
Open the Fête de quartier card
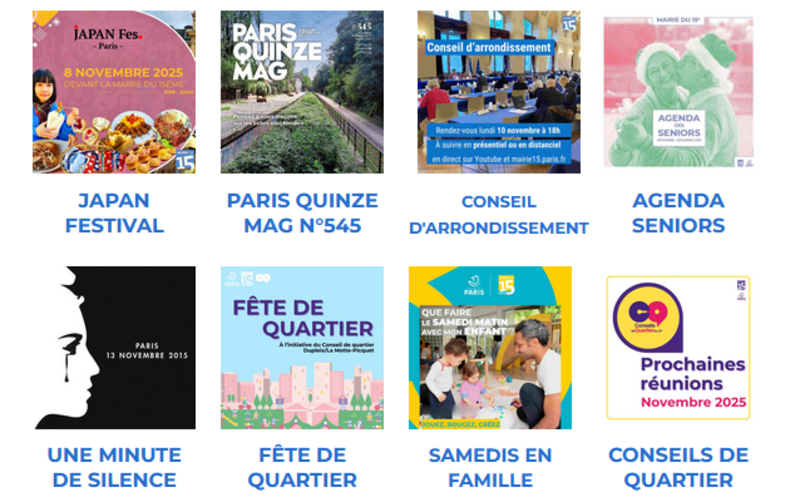click(x=302, y=348)
